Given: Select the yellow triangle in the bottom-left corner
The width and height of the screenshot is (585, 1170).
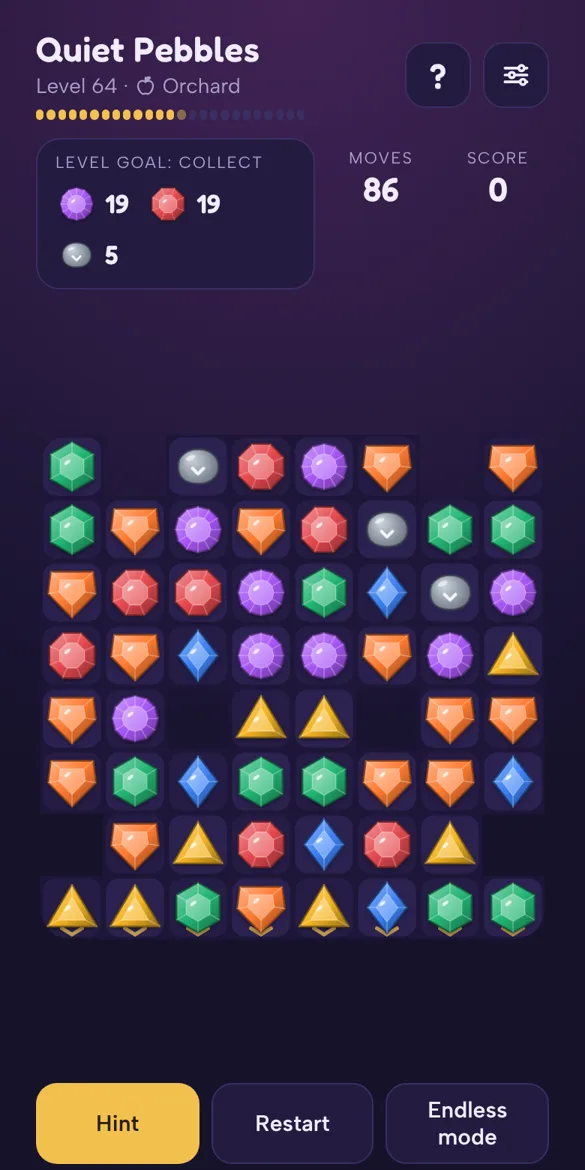Looking at the screenshot, I should coord(72,907).
